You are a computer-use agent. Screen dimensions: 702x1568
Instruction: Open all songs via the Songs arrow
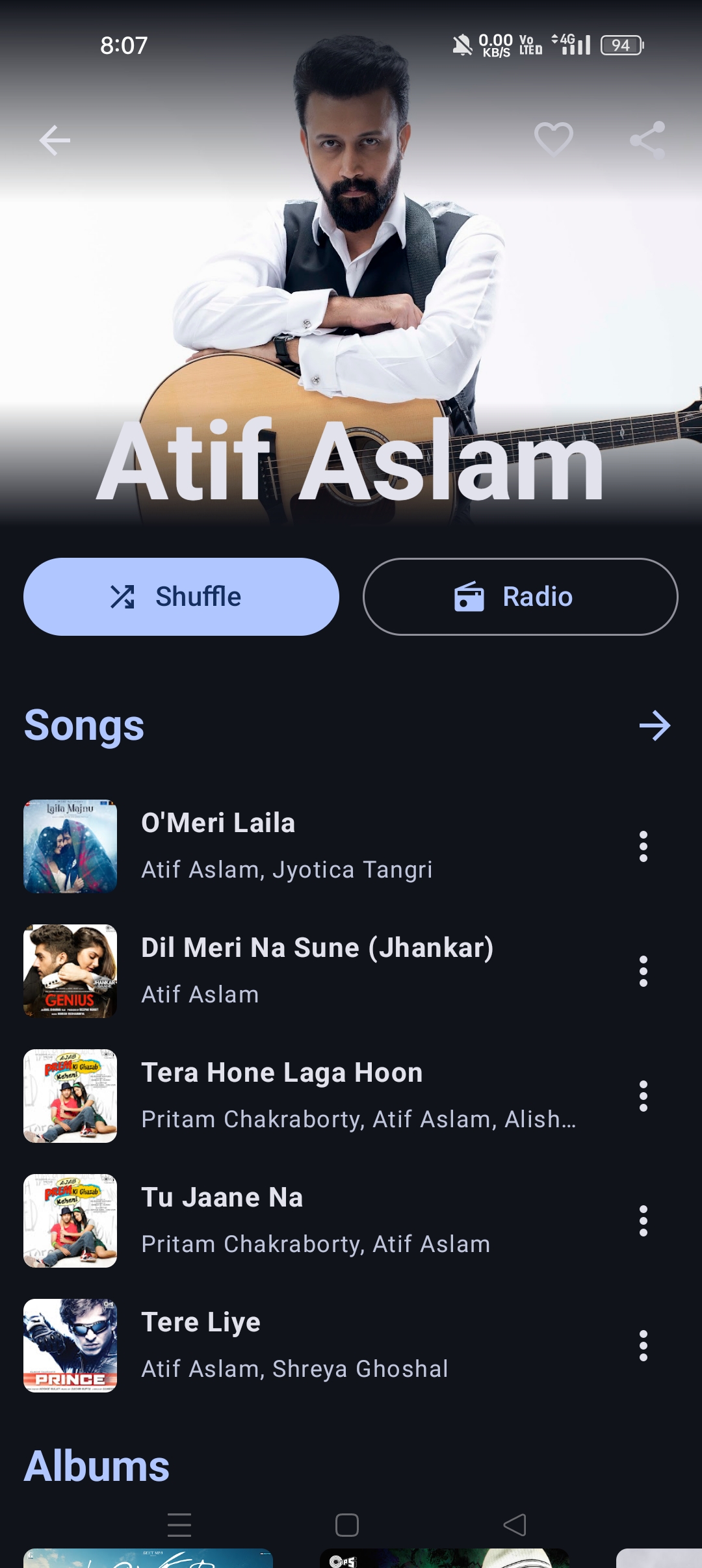pos(655,725)
